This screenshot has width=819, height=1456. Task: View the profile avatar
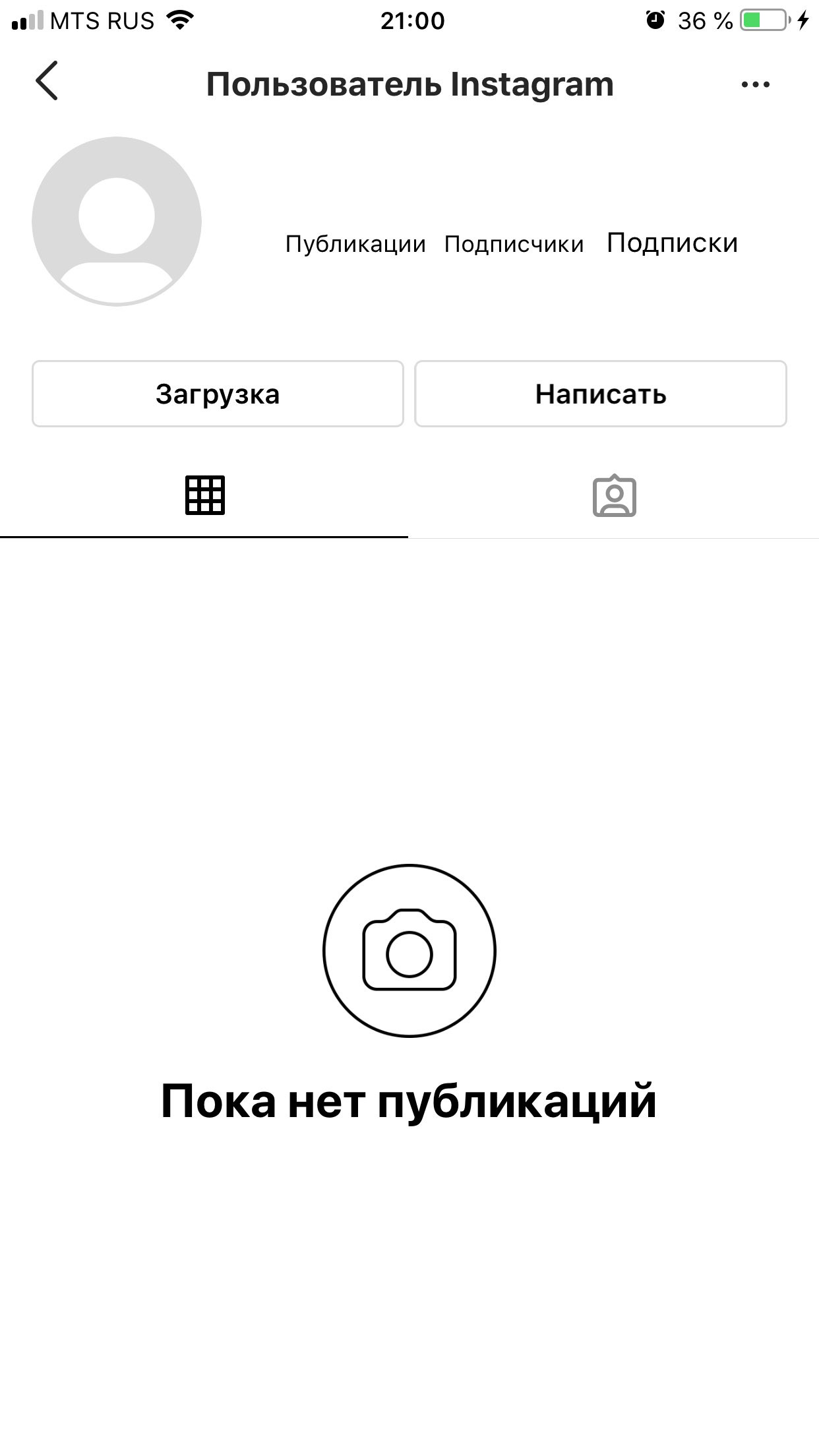pyautogui.click(x=117, y=222)
